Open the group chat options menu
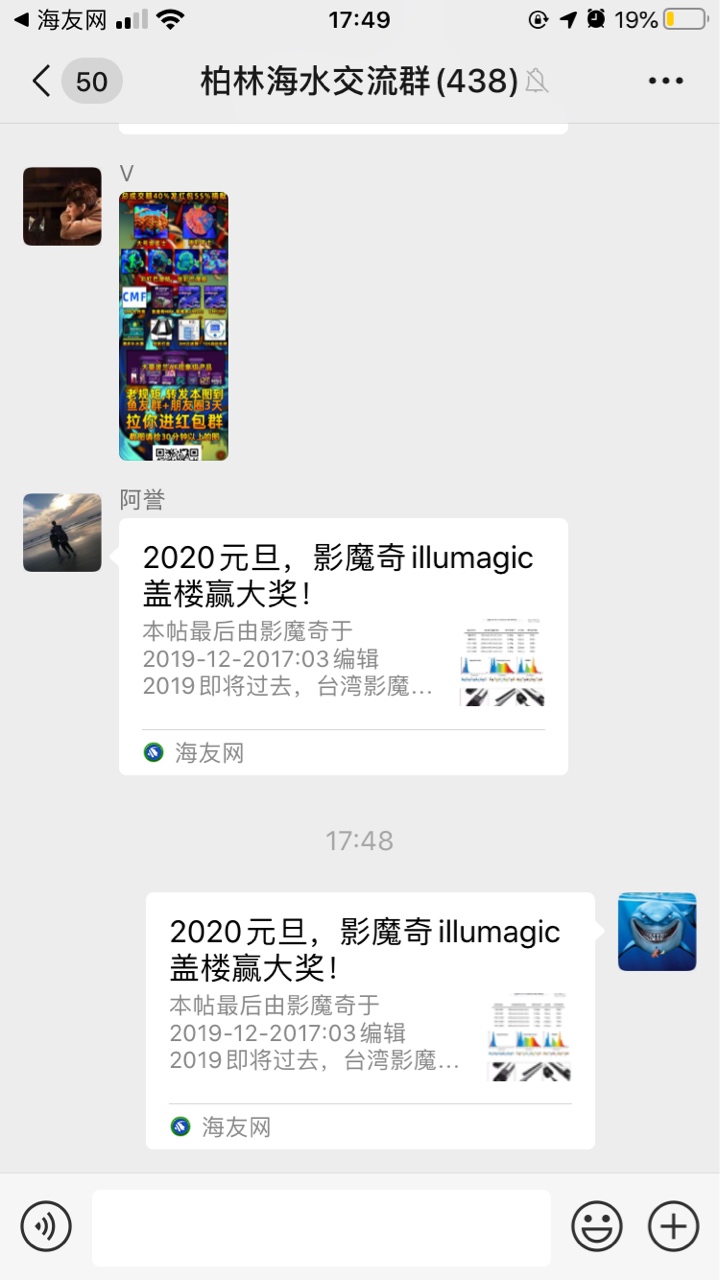The width and height of the screenshot is (720, 1280). (665, 81)
